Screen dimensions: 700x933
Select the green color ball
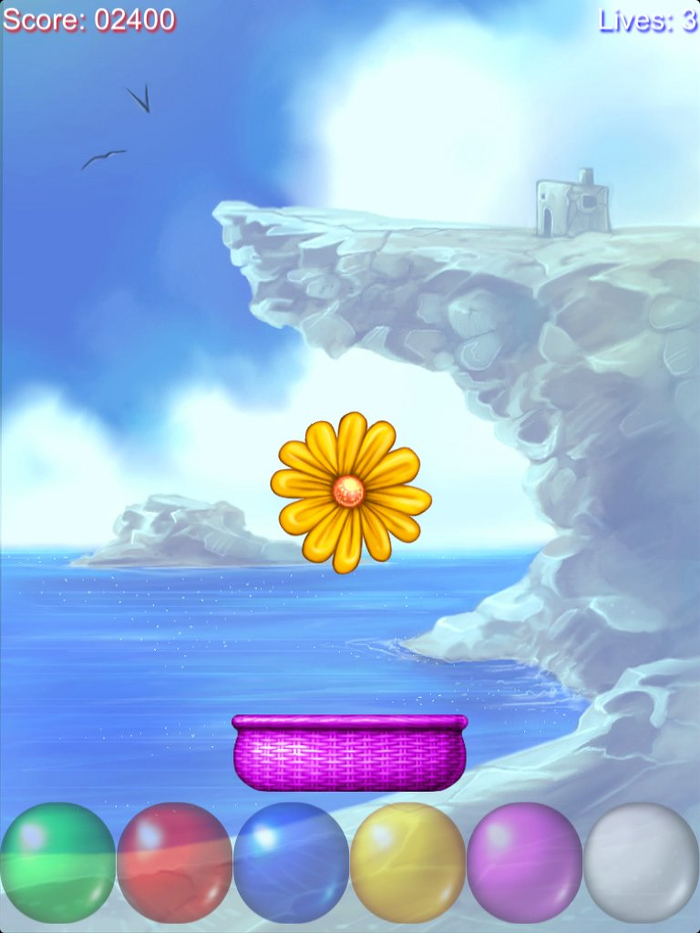[x=58, y=862]
